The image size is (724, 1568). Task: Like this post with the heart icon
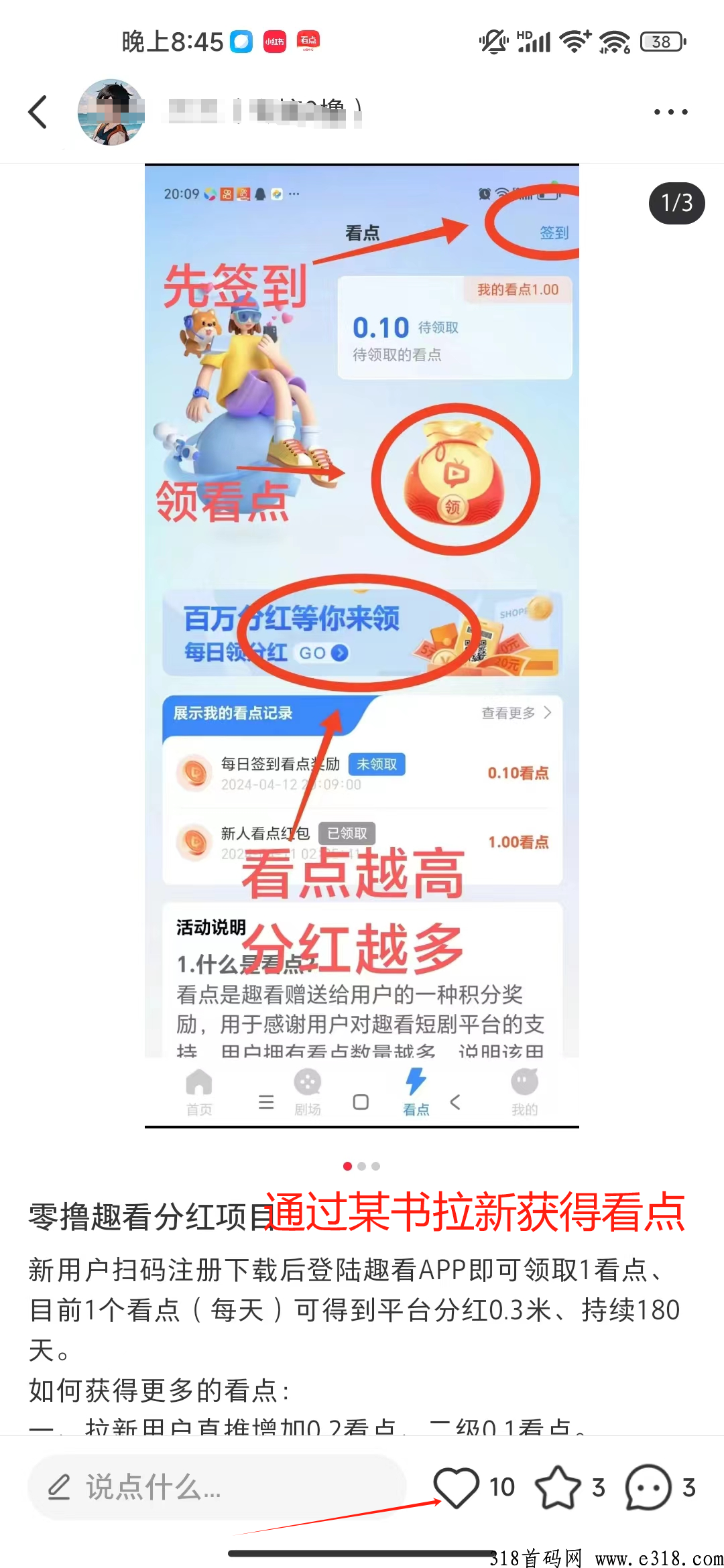(457, 1487)
